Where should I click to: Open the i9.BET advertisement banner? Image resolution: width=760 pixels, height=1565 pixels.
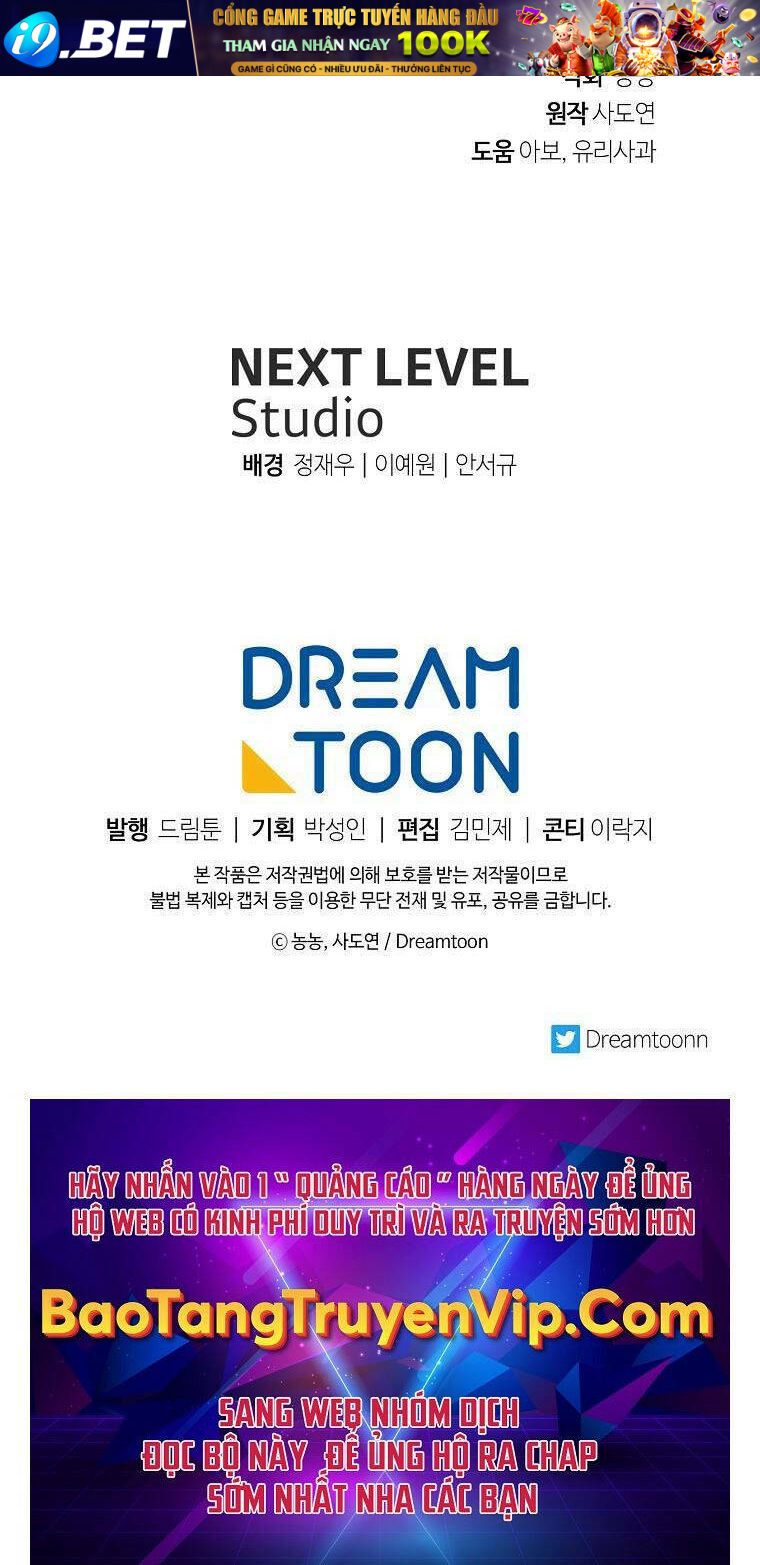point(380,38)
